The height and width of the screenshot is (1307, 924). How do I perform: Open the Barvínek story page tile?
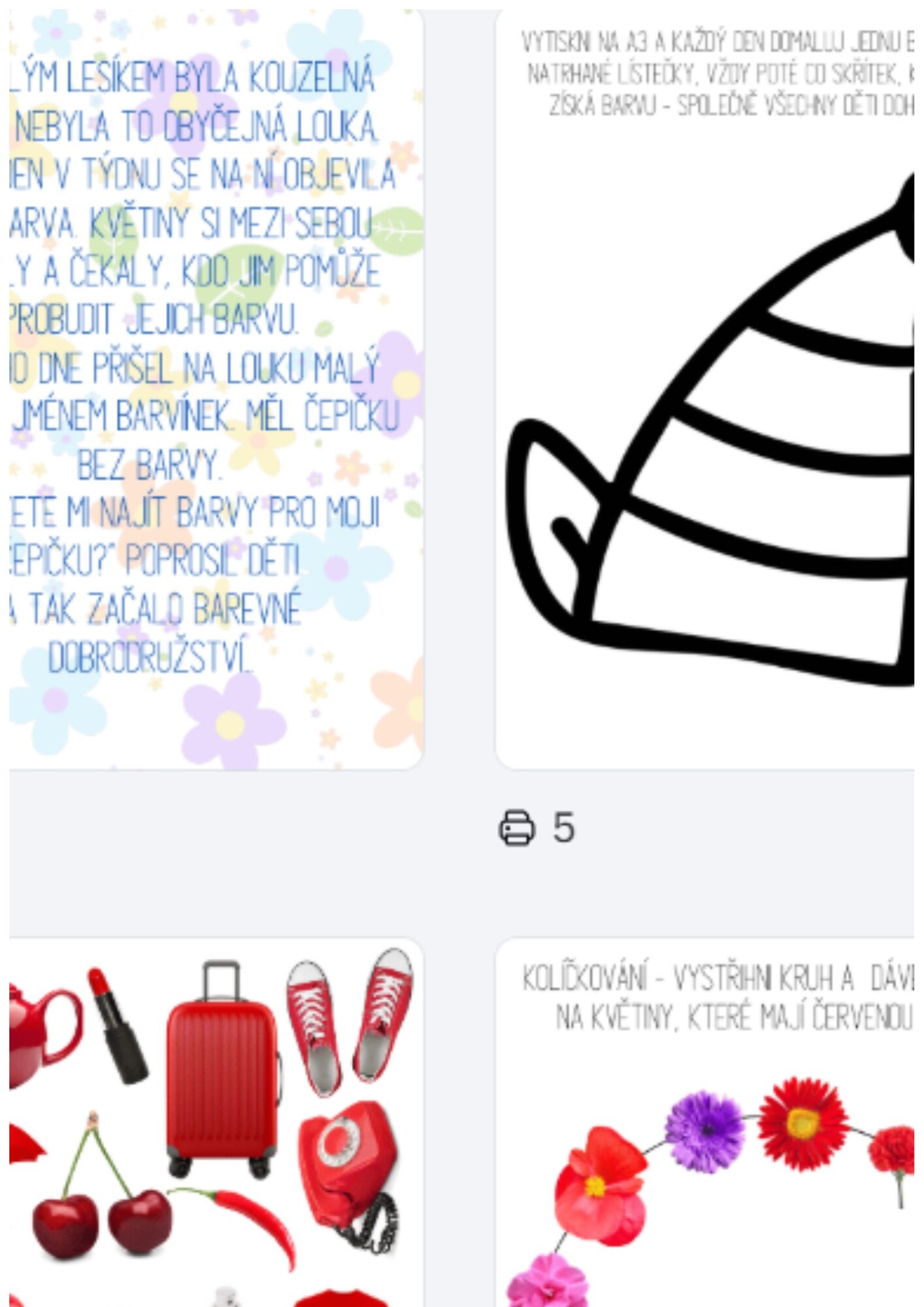point(216,389)
